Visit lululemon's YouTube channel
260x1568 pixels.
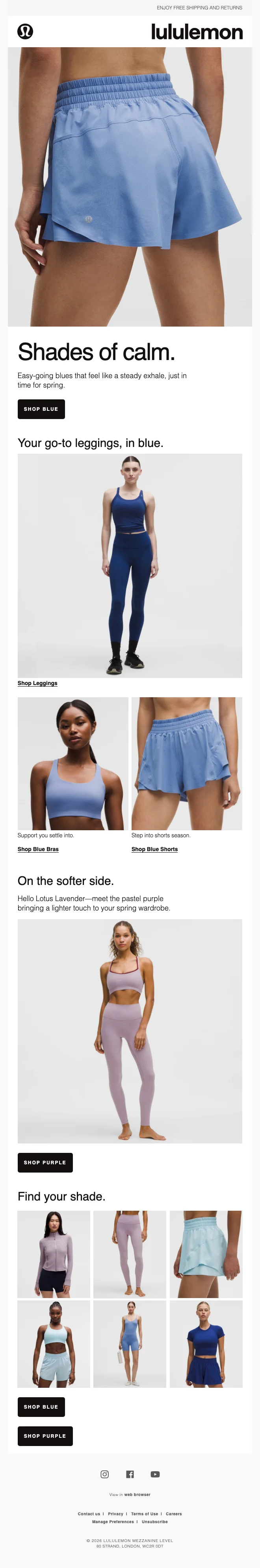(x=155, y=1474)
